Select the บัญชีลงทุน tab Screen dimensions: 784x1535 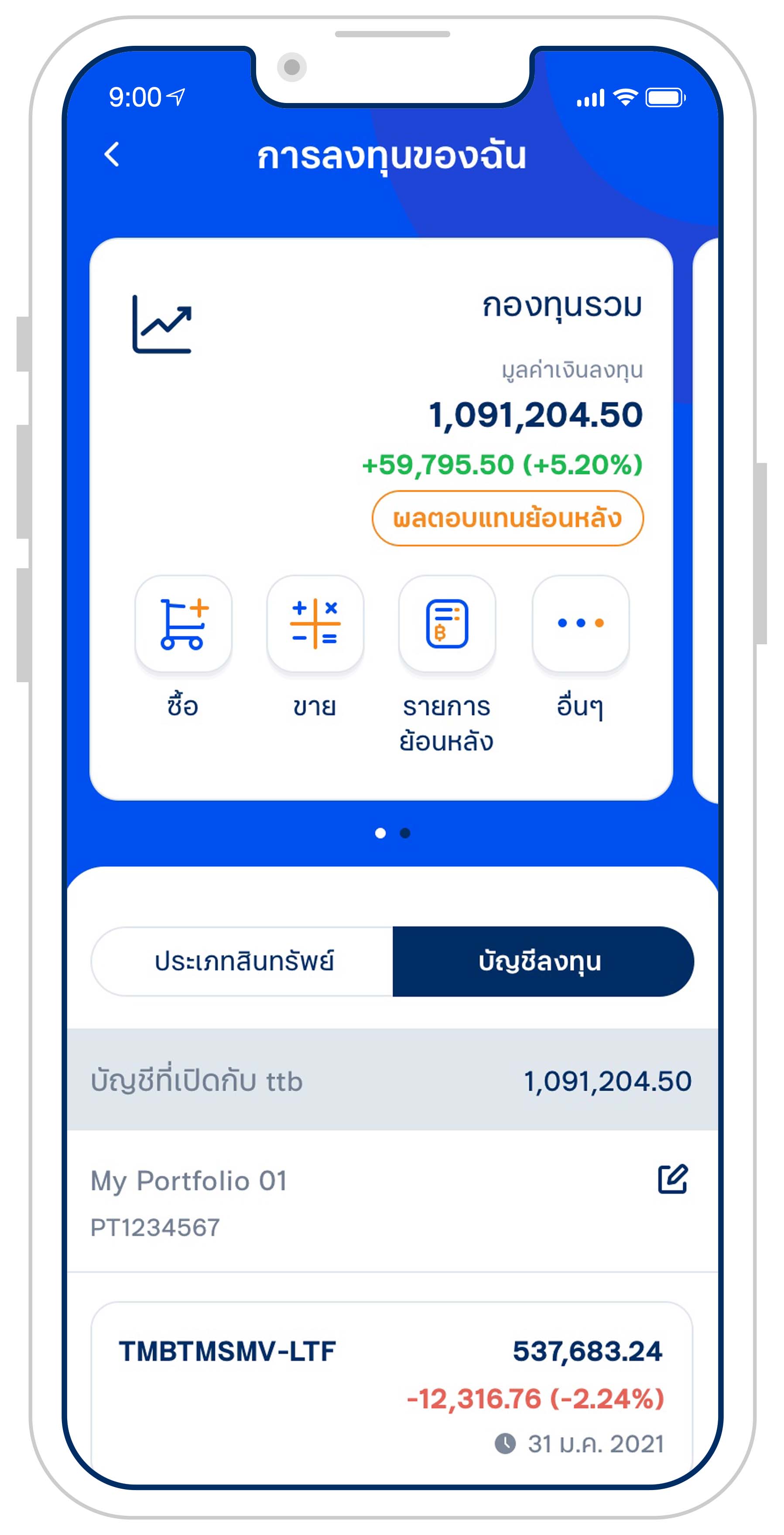541,961
